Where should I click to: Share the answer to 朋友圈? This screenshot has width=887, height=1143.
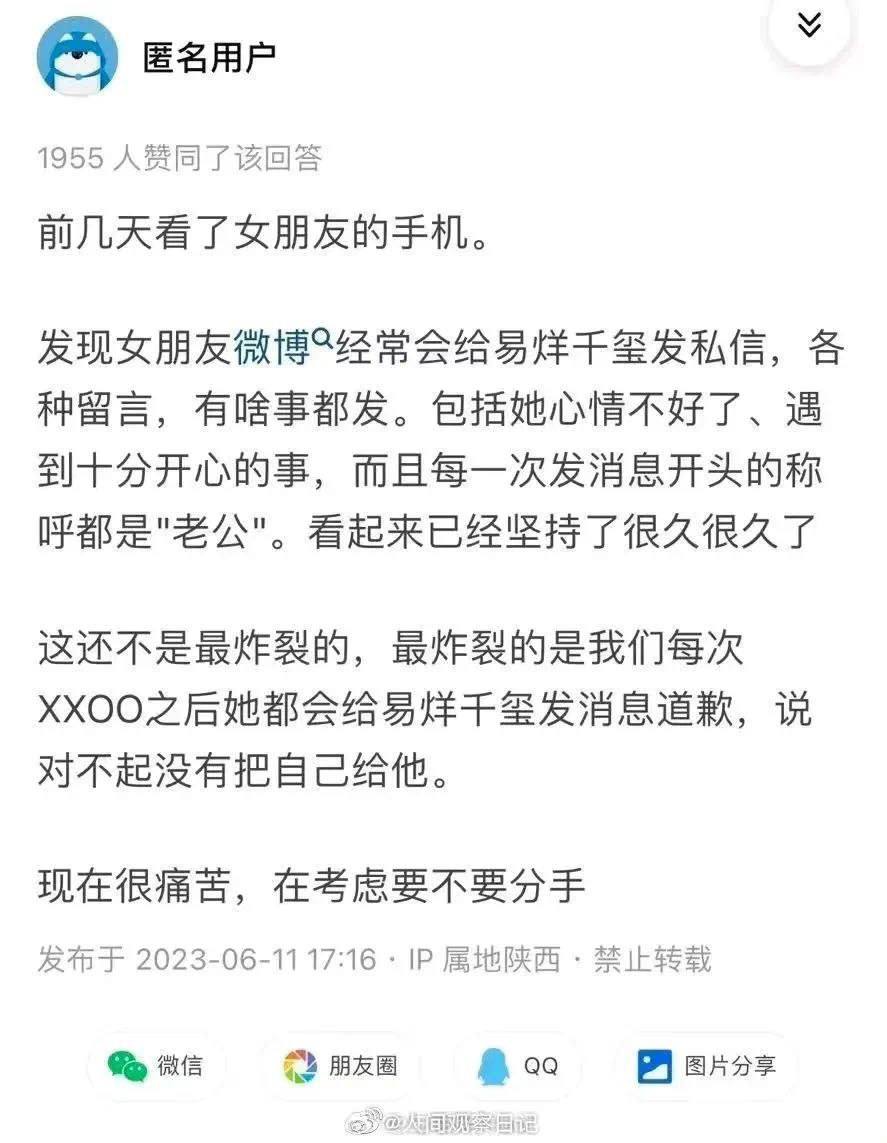(341, 1066)
